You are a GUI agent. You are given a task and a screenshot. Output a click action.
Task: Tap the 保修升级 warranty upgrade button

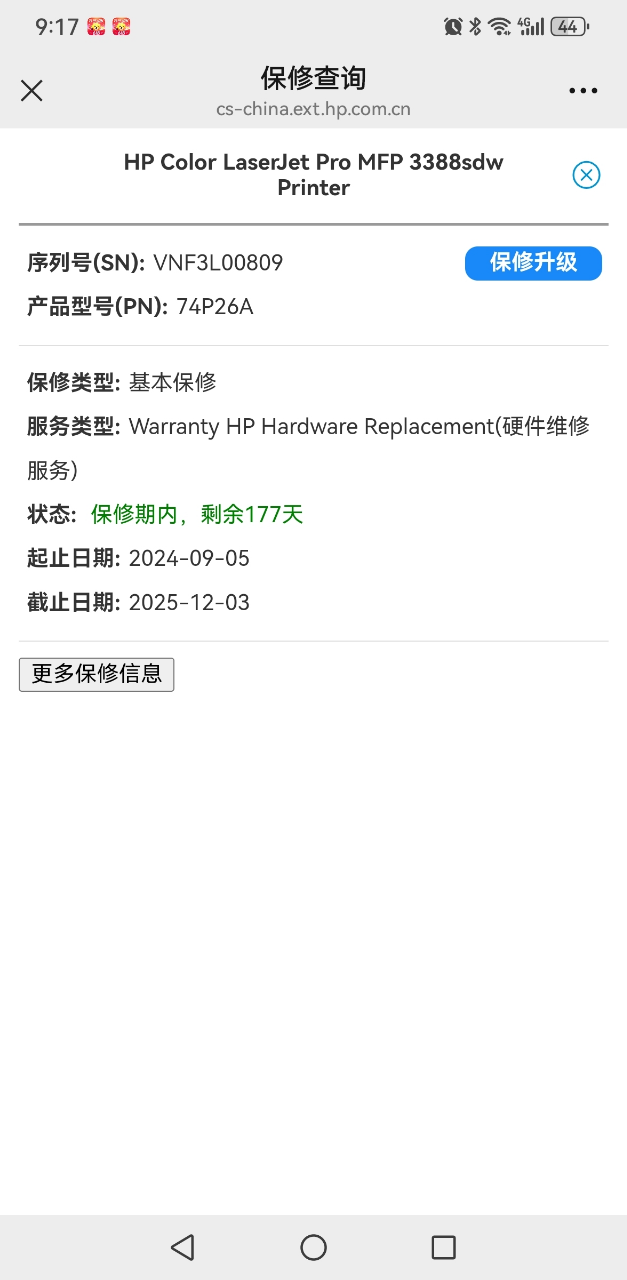pyautogui.click(x=533, y=263)
